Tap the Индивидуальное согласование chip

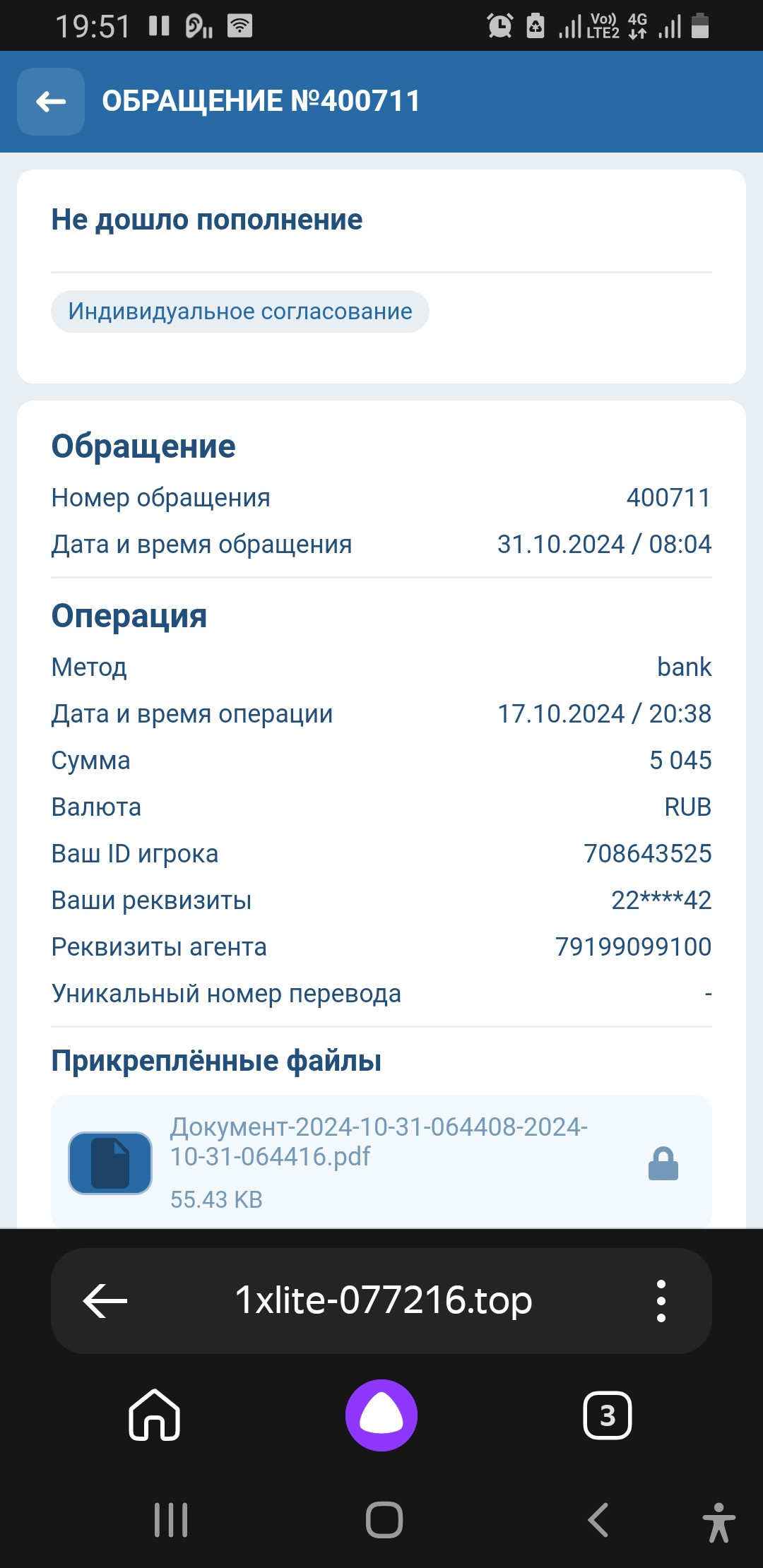coord(240,311)
